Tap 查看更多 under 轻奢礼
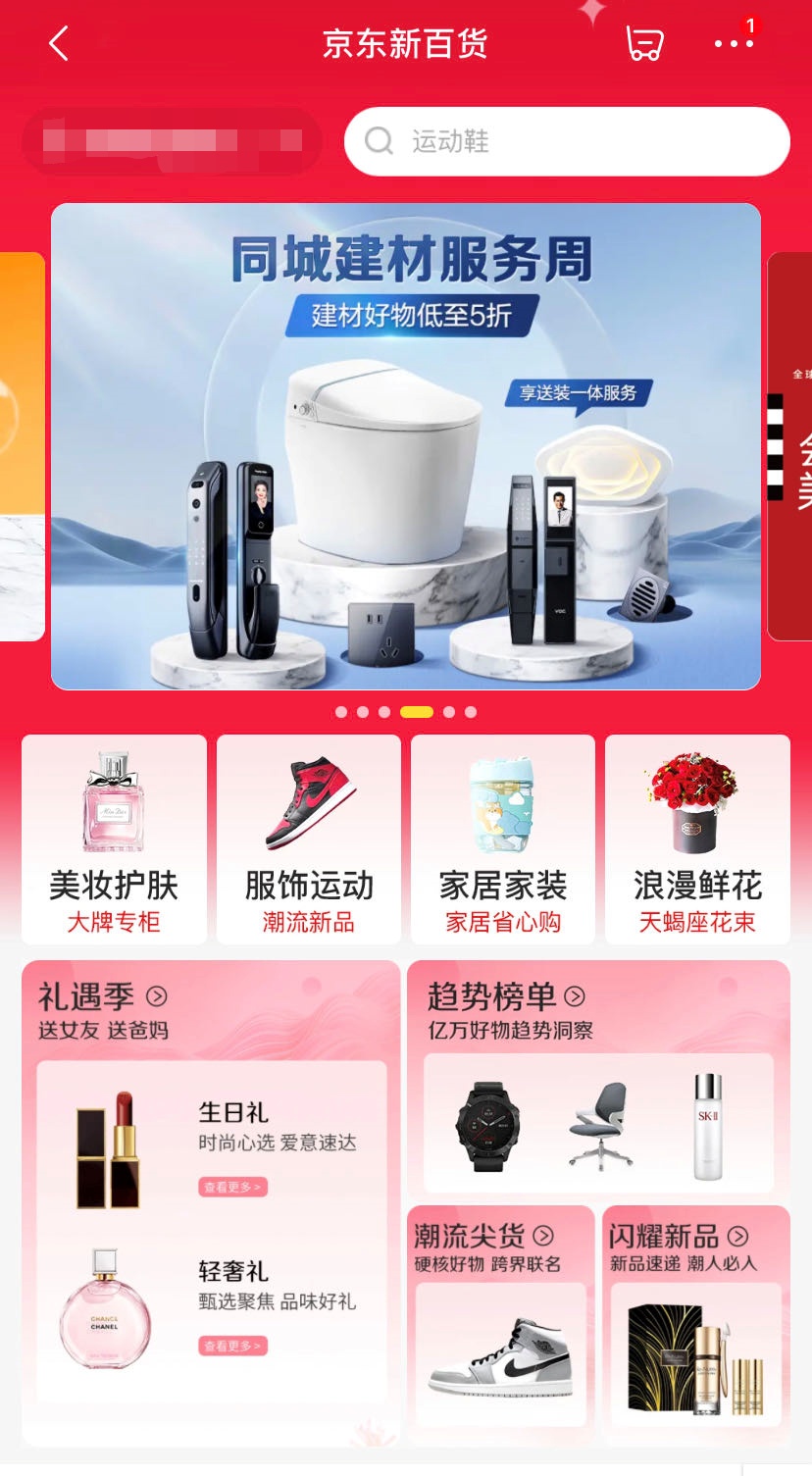 (232, 1346)
